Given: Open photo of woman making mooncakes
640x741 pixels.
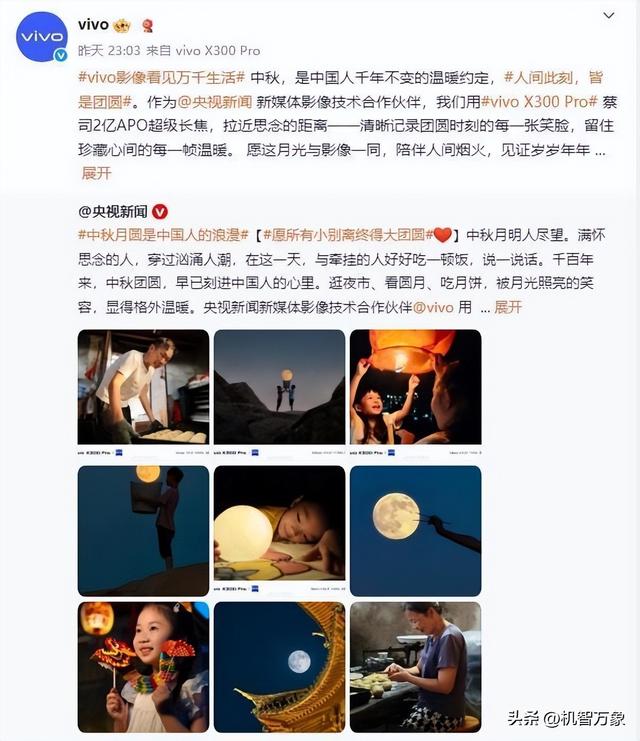Looking at the screenshot, I should click(415, 667).
